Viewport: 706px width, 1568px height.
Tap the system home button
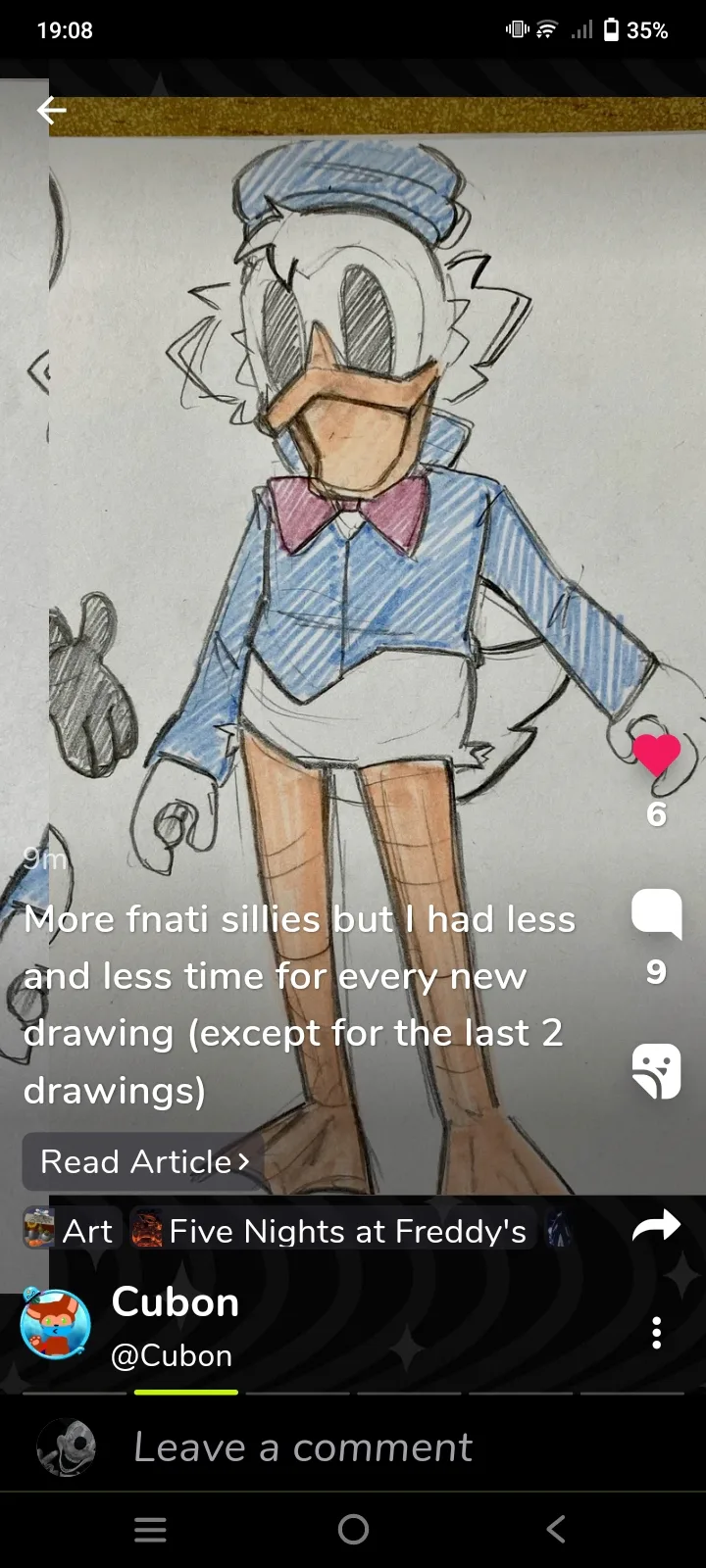point(353,1529)
